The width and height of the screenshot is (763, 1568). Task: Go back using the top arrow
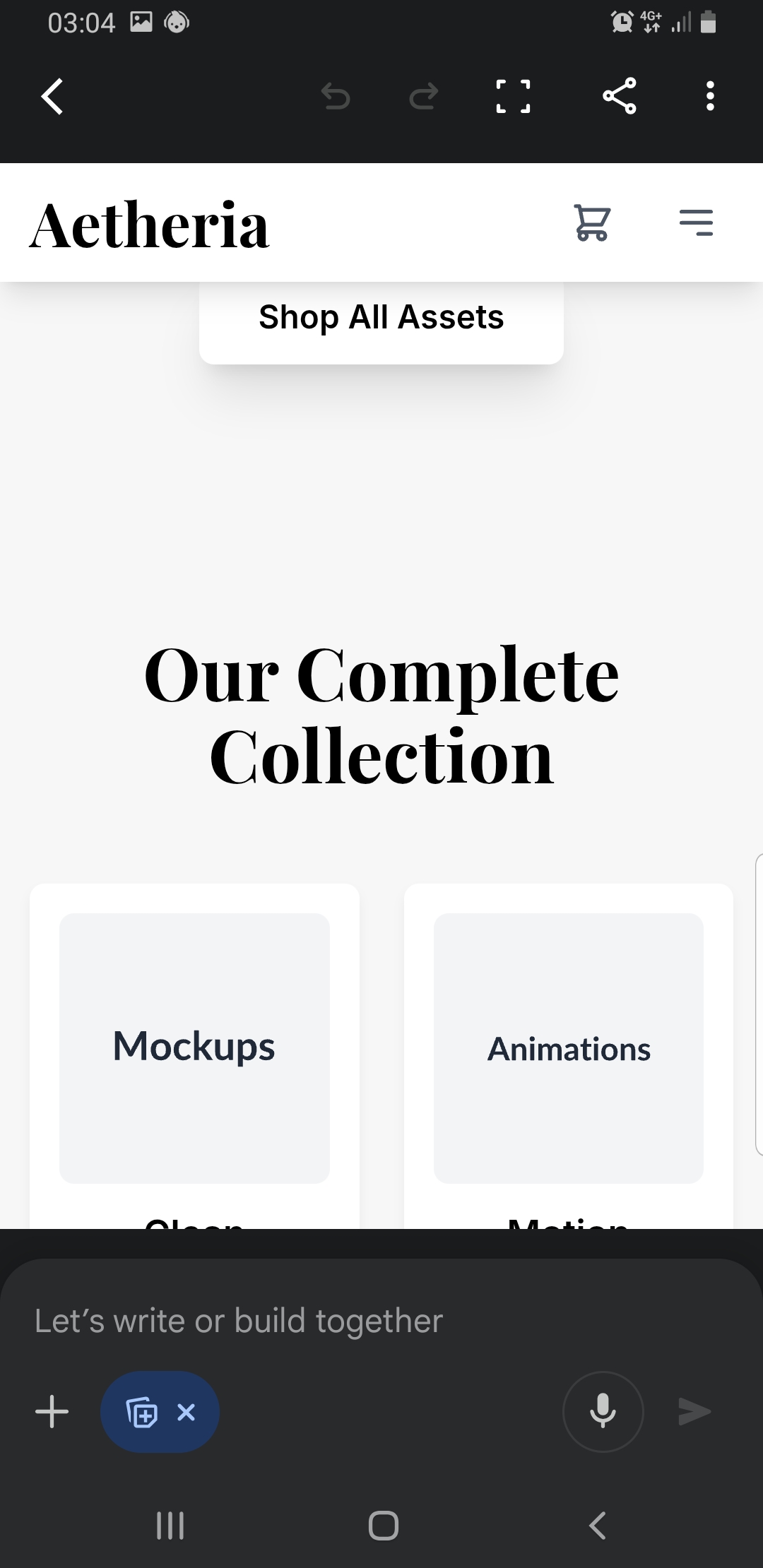(x=53, y=96)
